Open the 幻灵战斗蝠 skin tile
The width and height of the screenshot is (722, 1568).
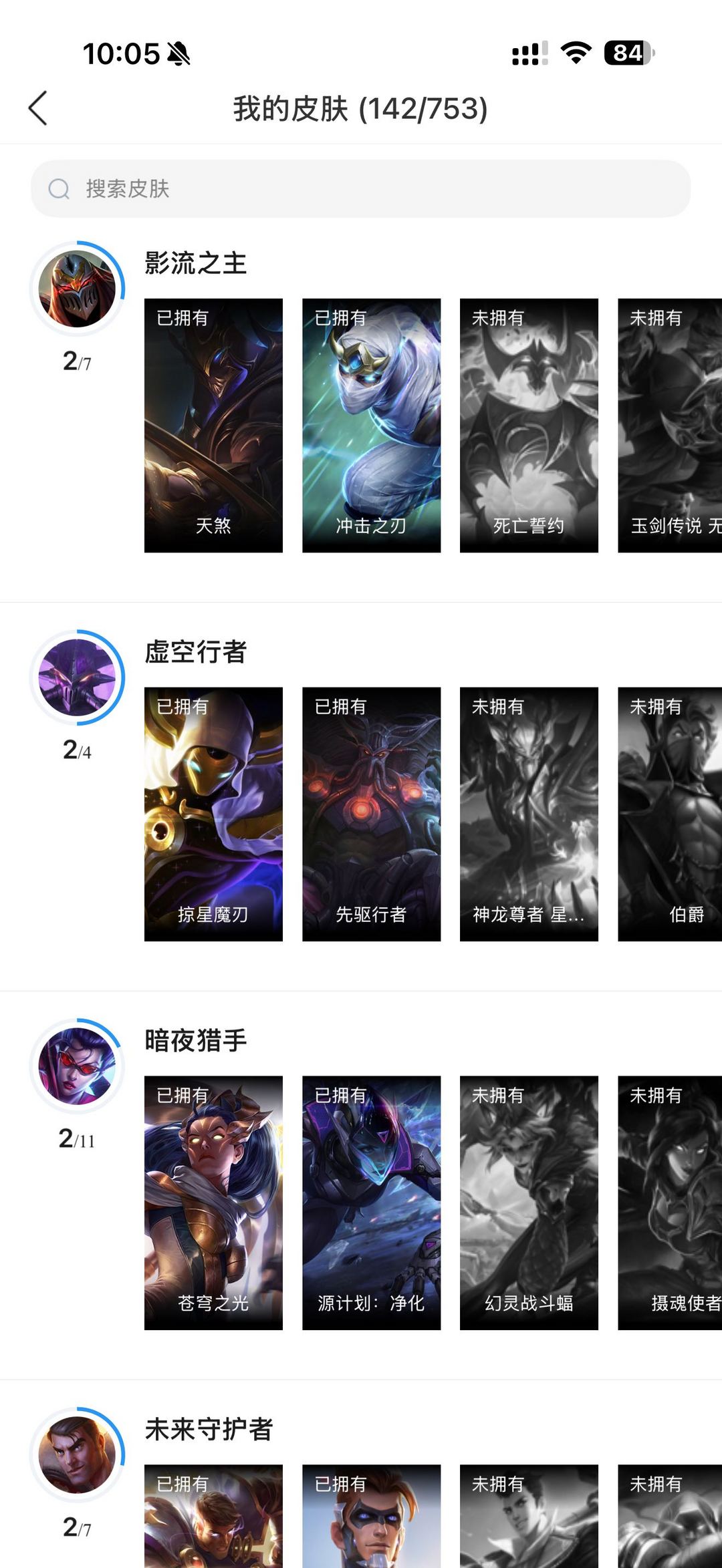529,1203
